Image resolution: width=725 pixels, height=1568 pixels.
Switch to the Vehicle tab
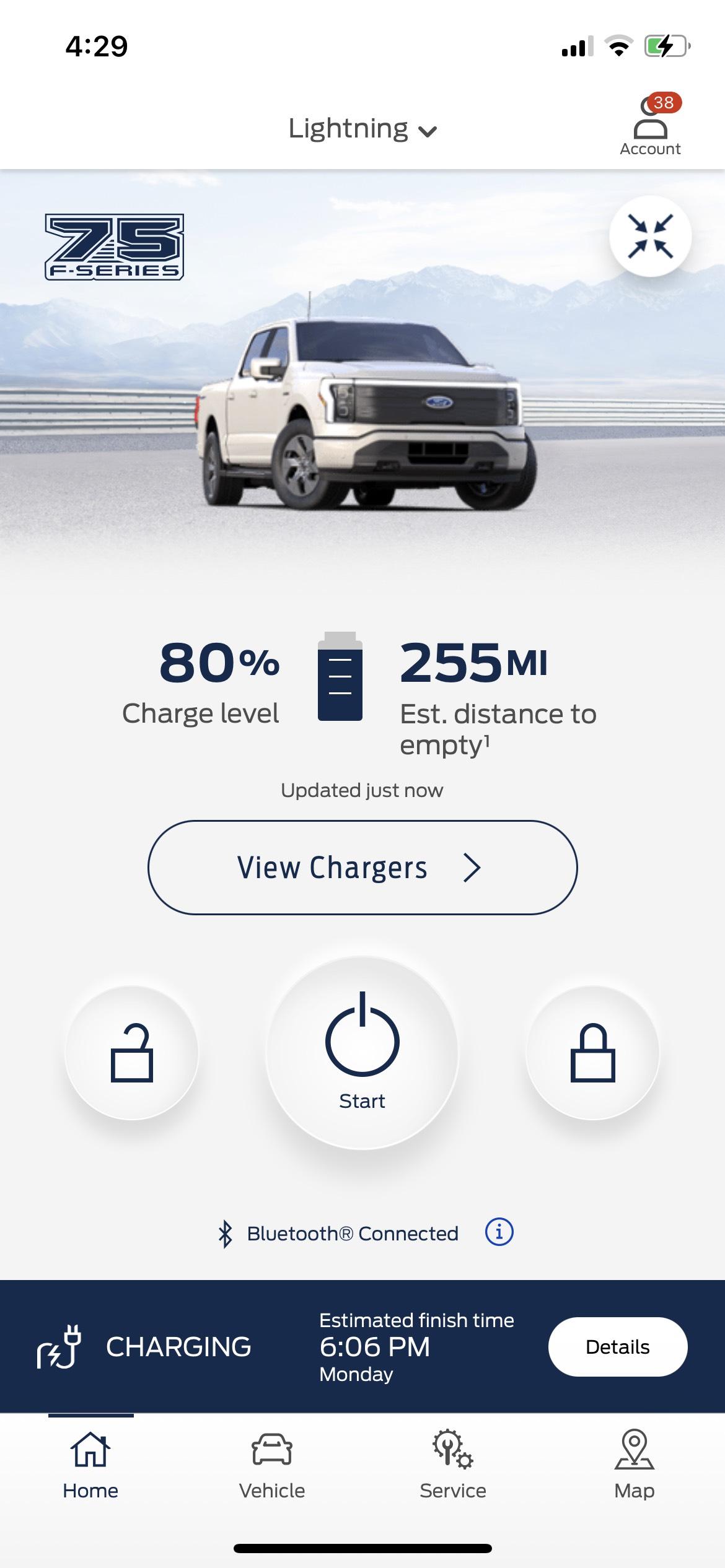[x=272, y=1465]
